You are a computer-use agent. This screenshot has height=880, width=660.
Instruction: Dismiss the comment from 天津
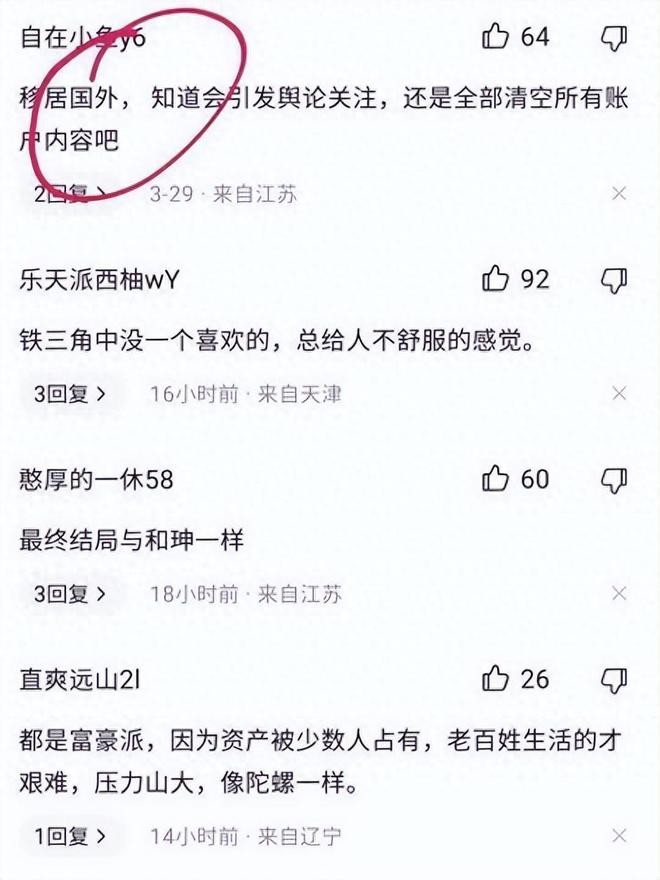[x=619, y=394]
